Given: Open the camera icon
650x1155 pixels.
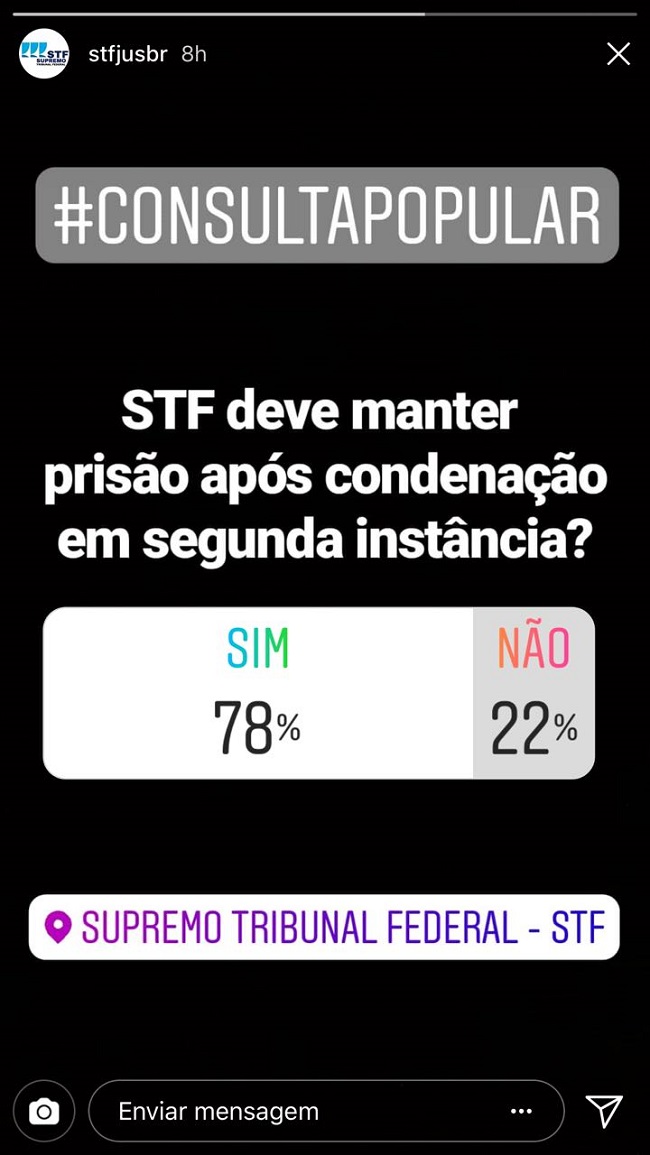Looking at the screenshot, I should [x=44, y=1111].
